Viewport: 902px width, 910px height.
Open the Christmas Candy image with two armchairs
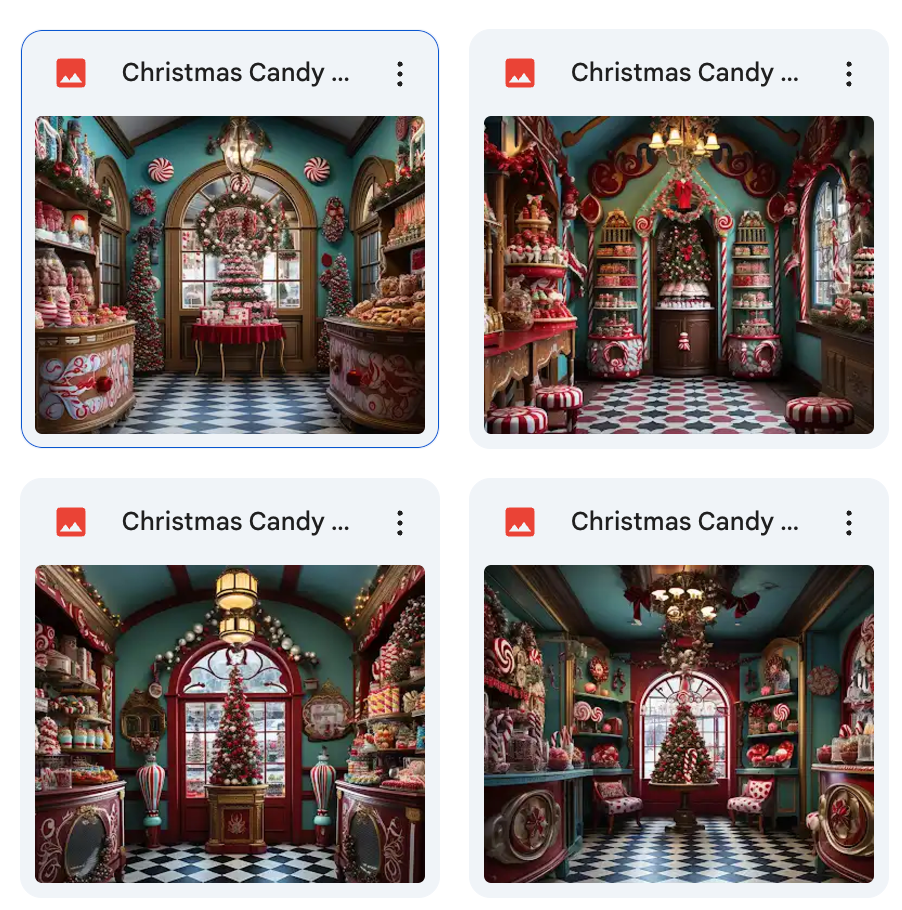pyautogui.click(x=678, y=724)
